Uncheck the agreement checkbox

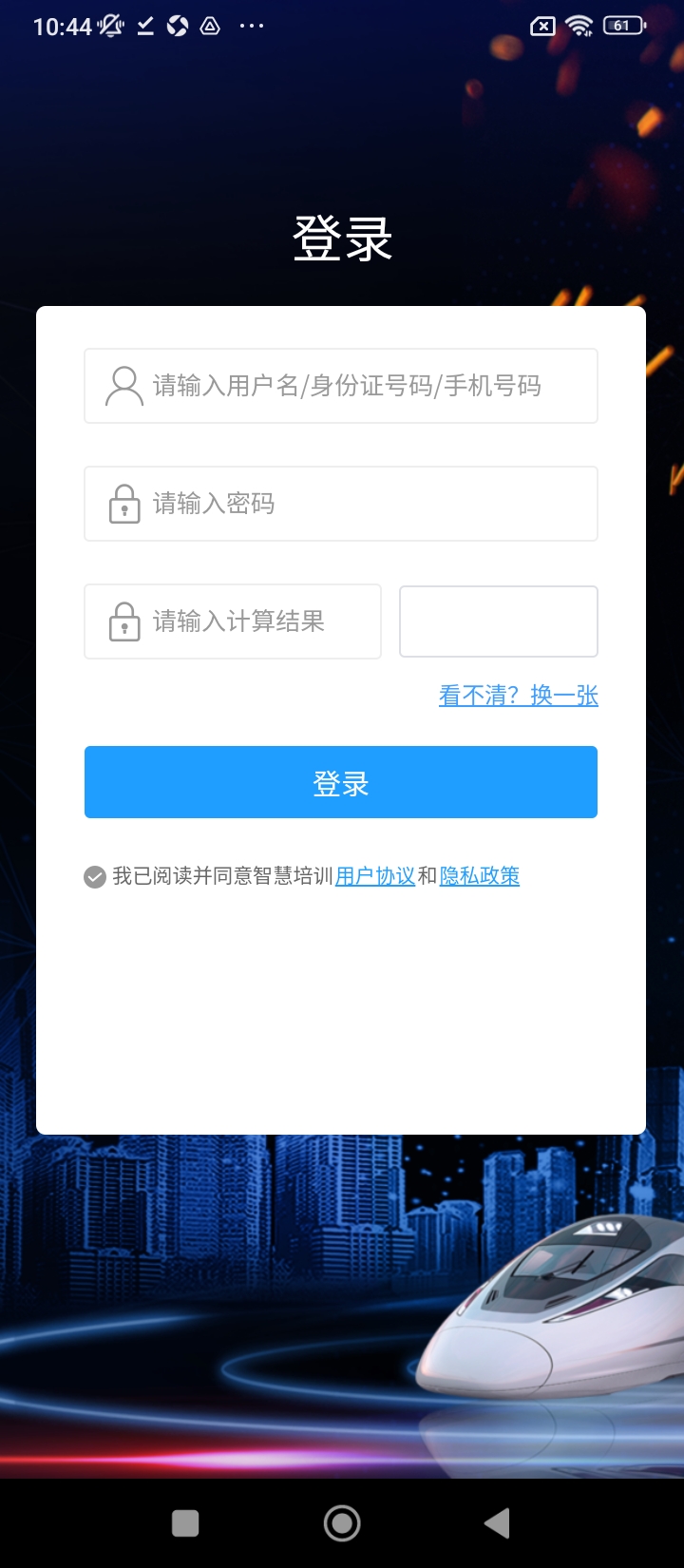pyautogui.click(x=95, y=876)
